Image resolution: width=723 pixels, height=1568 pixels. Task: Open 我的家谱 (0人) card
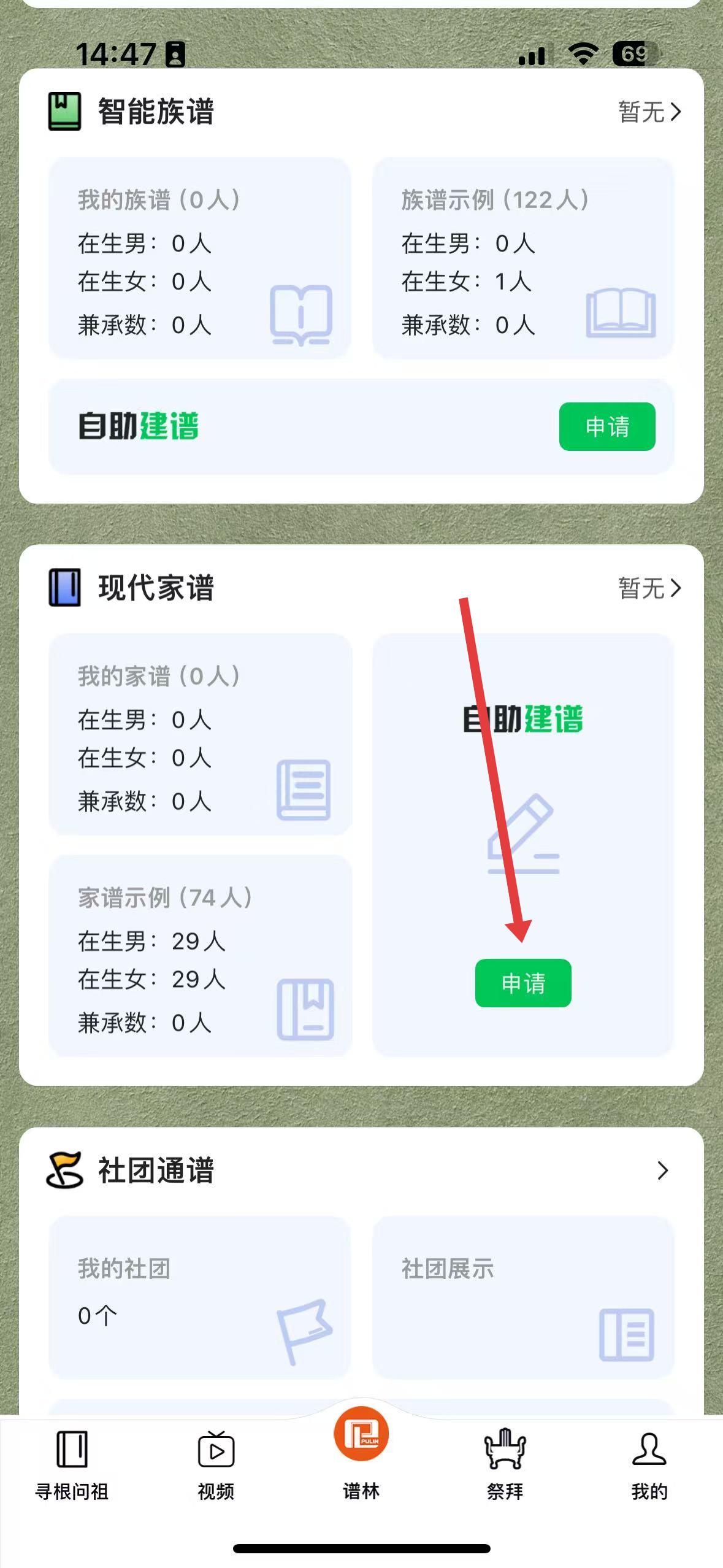coord(200,734)
